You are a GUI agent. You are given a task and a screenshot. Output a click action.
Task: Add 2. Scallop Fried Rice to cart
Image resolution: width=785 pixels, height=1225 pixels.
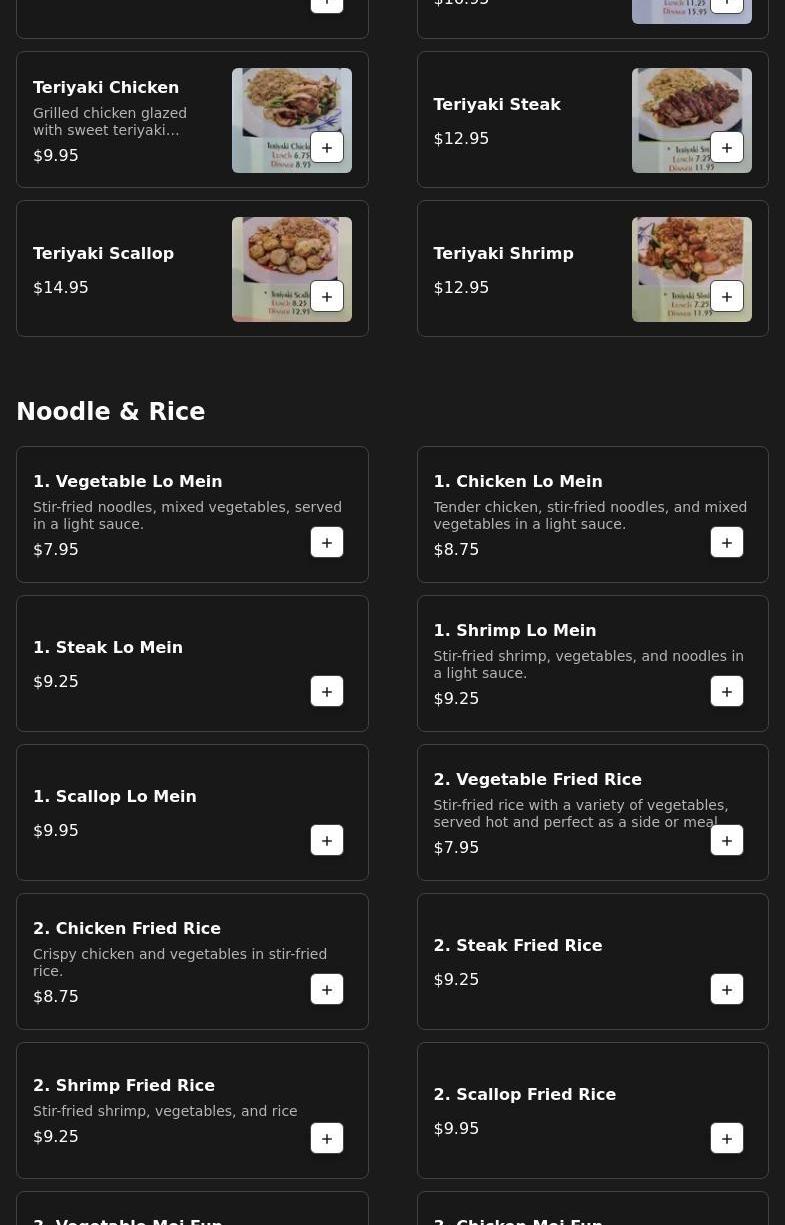(x=727, y=1139)
